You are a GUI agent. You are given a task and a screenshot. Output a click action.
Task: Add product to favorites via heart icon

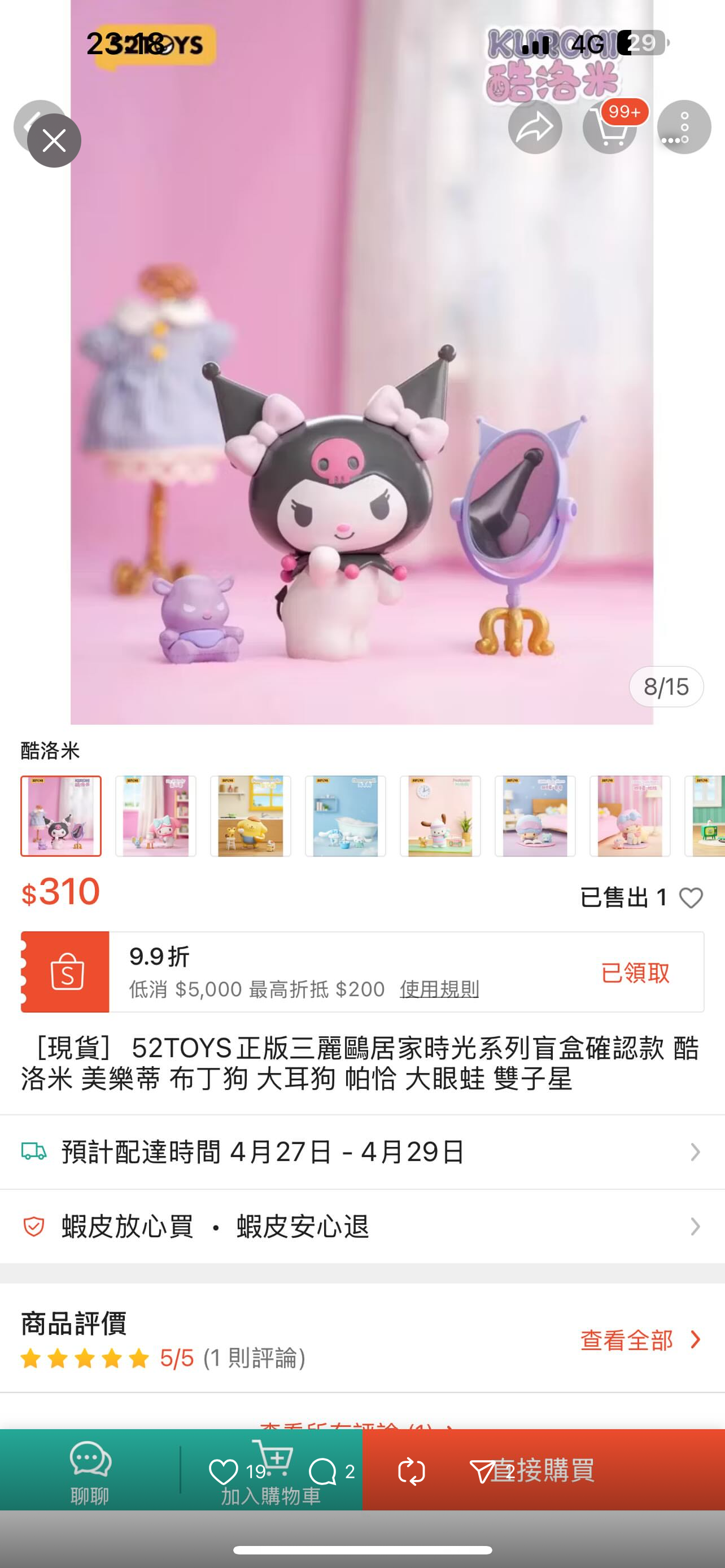[x=691, y=898]
